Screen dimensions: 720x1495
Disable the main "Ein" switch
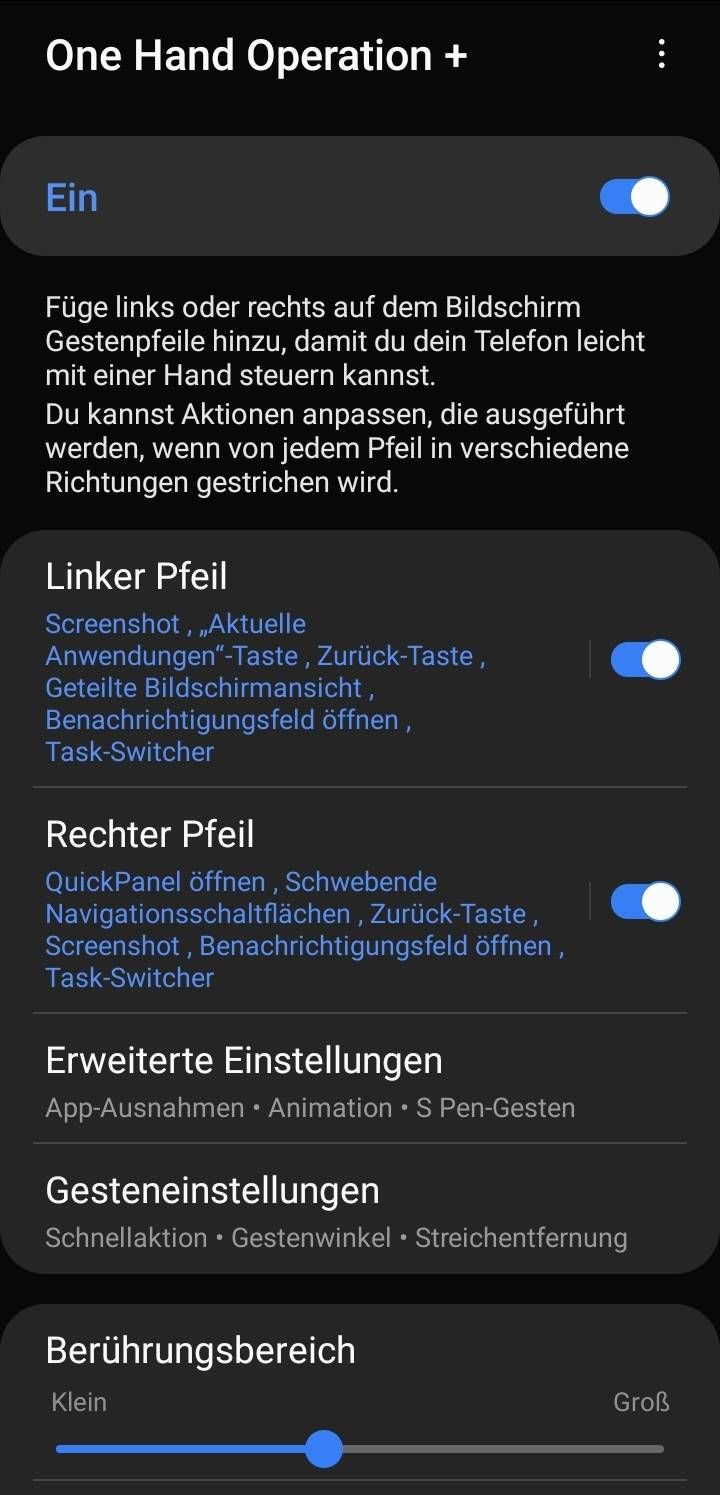coord(634,196)
